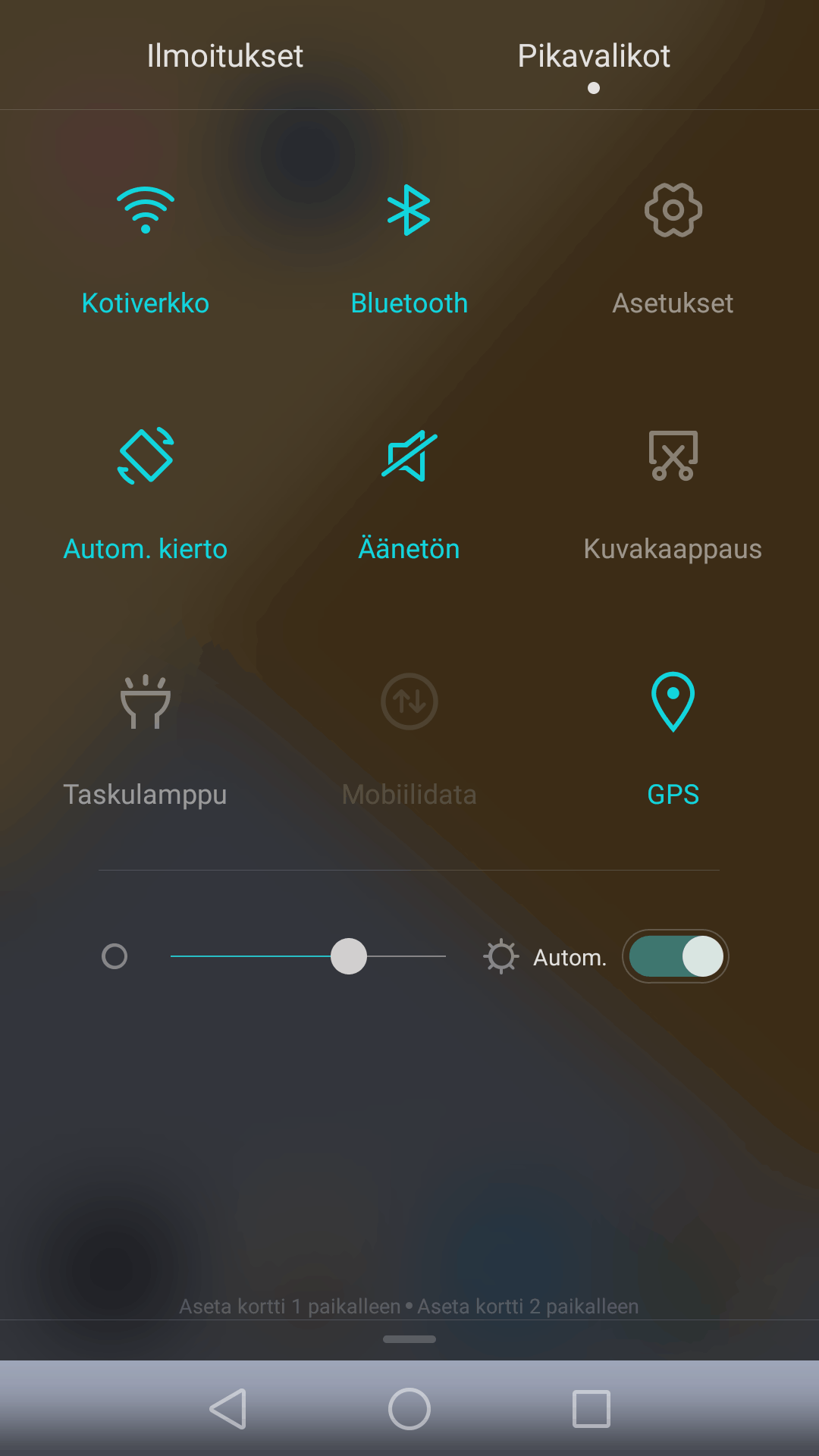
Task: Take a screenshot with Kuvakaappaus
Action: click(x=673, y=457)
